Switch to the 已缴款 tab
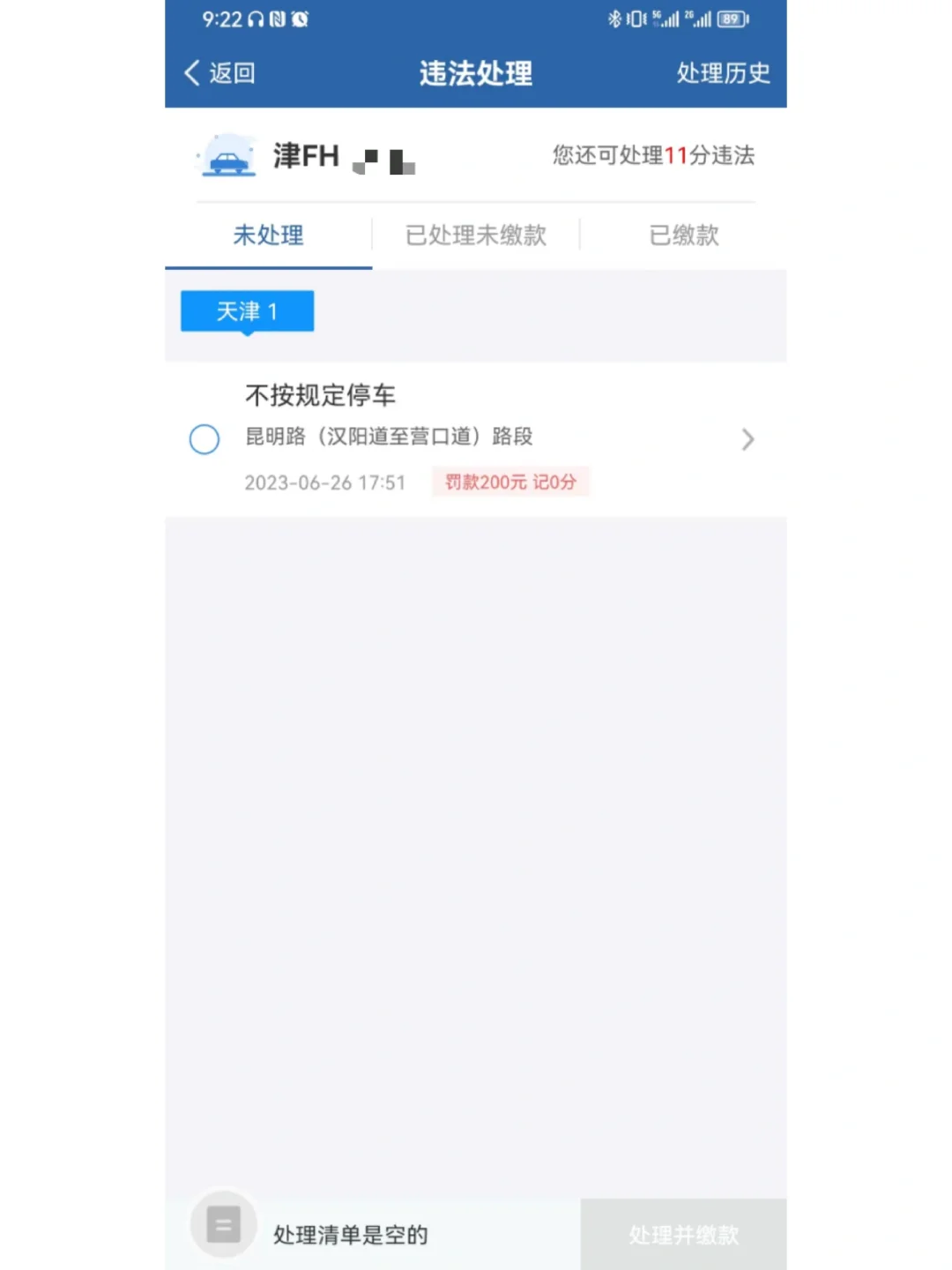Image resolution: width=952 pixels, height=1270 pixels. click(685, 235)
